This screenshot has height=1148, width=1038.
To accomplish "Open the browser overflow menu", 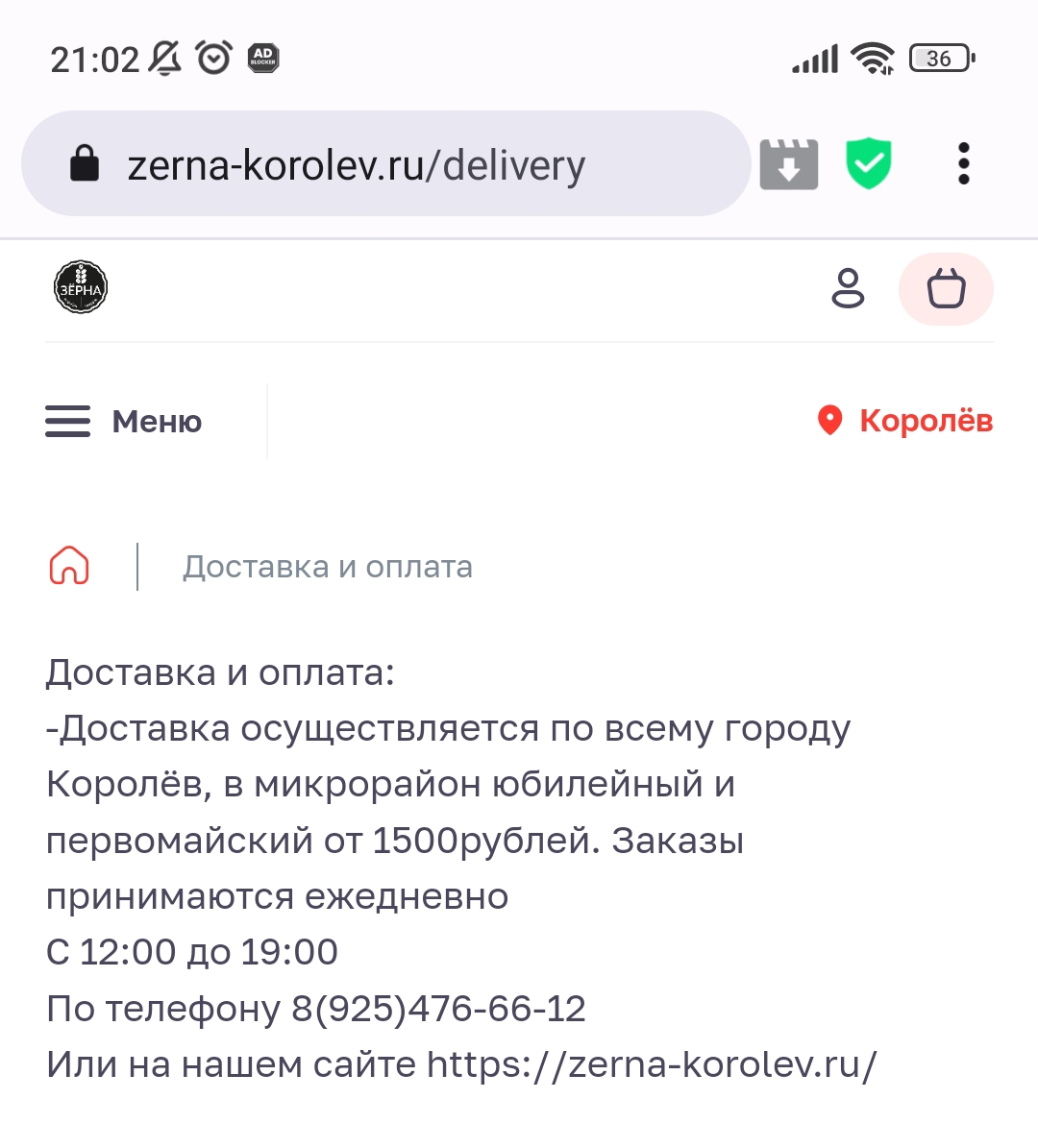I will pyautogui.click(x=963, y=164).
